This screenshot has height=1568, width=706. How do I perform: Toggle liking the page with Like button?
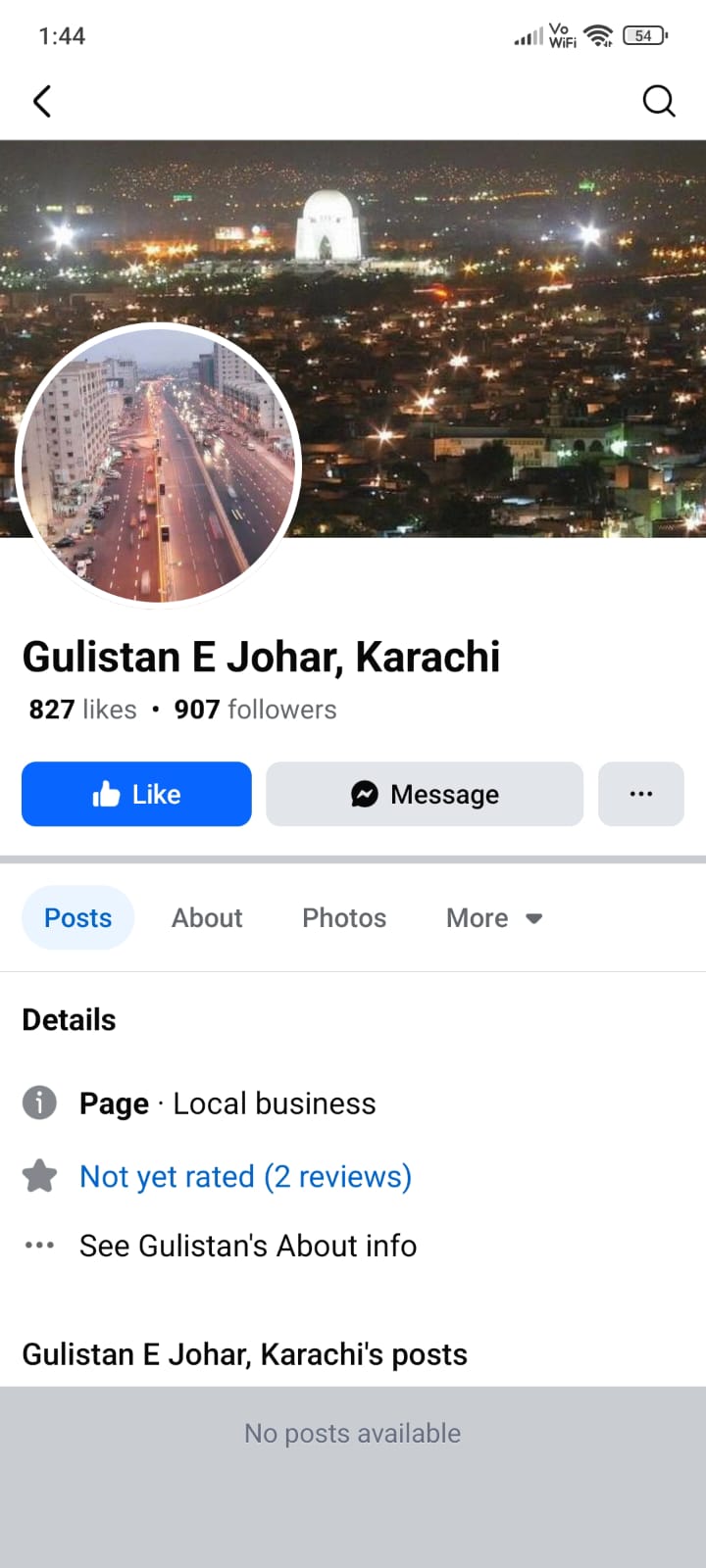tap(136, 794)
